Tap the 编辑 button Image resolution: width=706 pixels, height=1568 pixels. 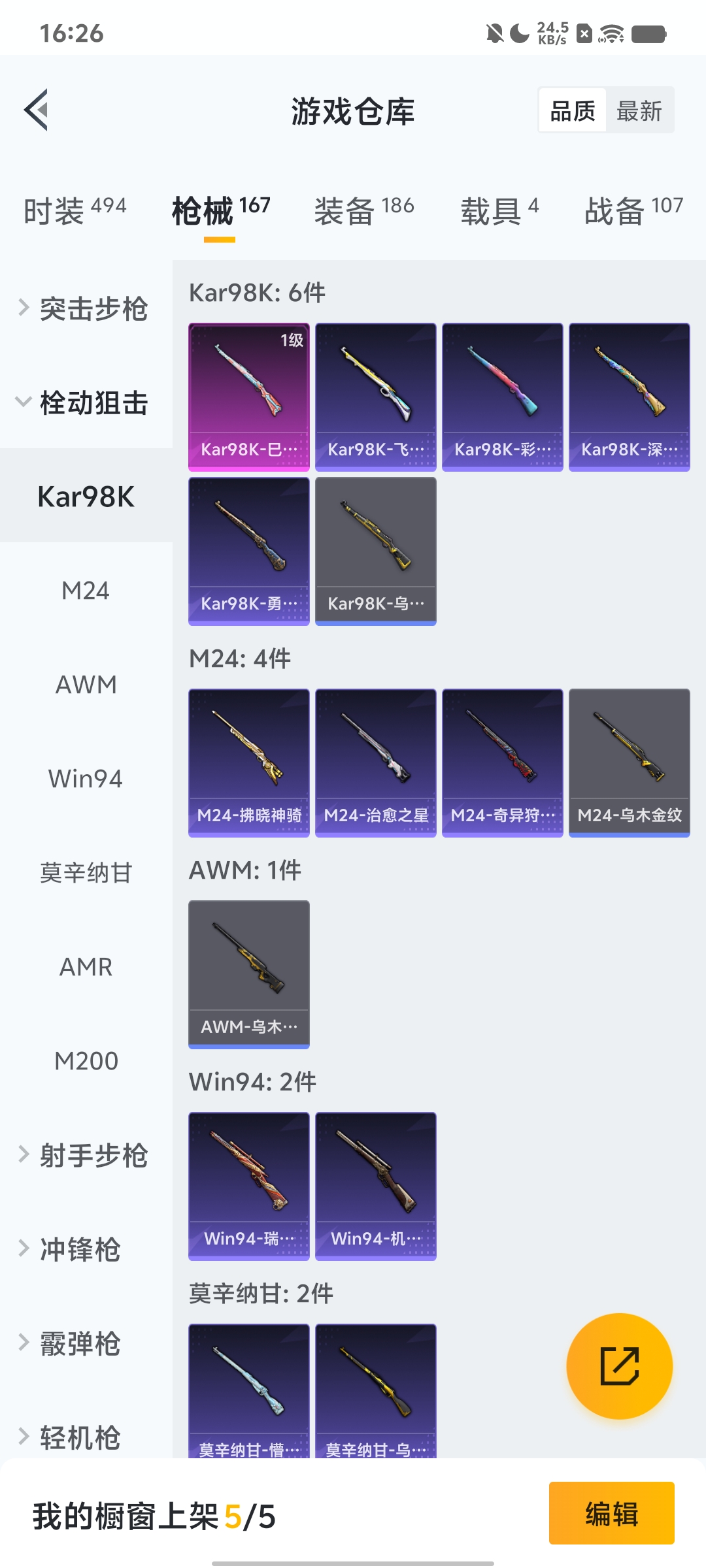[611, 1513]
